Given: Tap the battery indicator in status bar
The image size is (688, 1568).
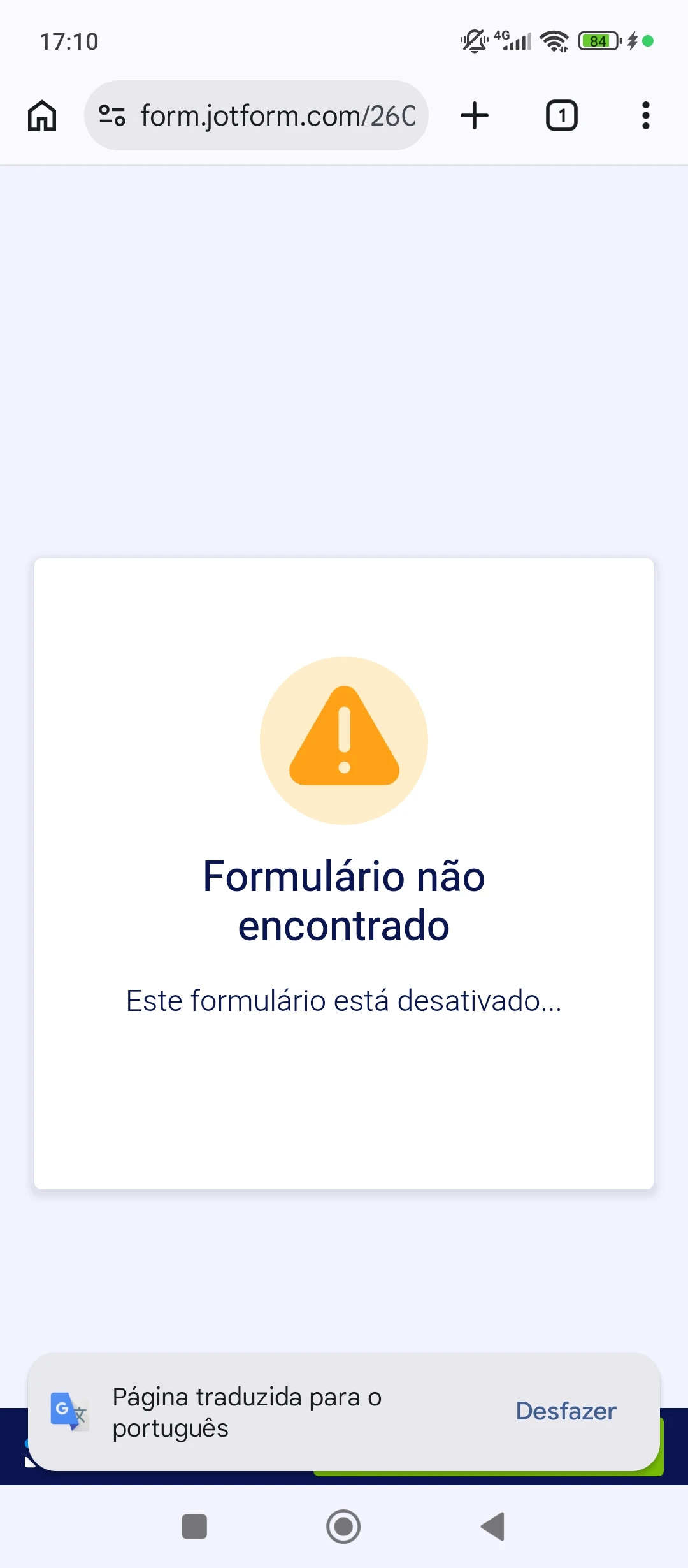Looking at the screenshot, I should (598, 41).
